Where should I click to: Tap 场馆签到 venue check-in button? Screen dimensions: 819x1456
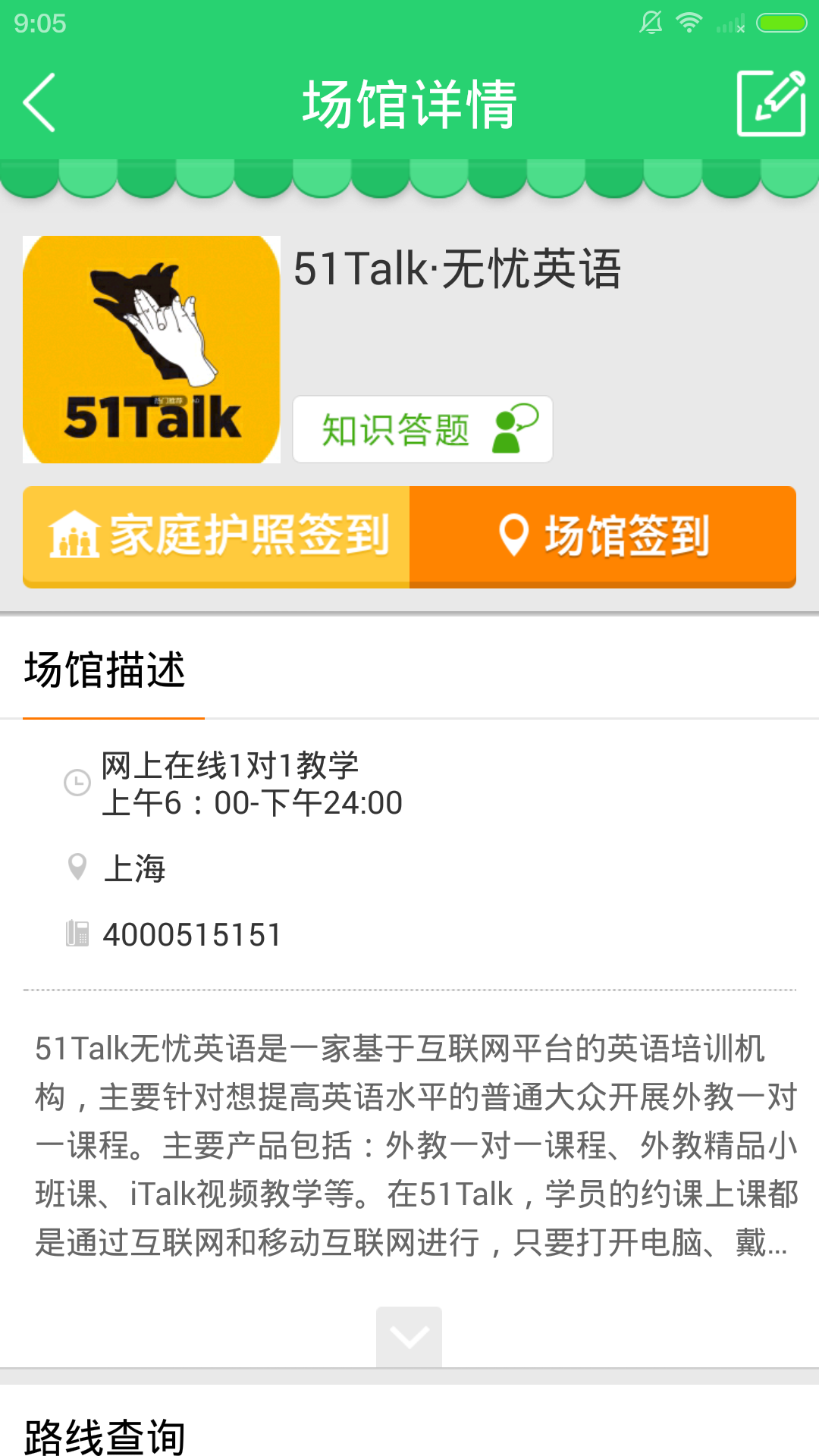tap(603, 535)
